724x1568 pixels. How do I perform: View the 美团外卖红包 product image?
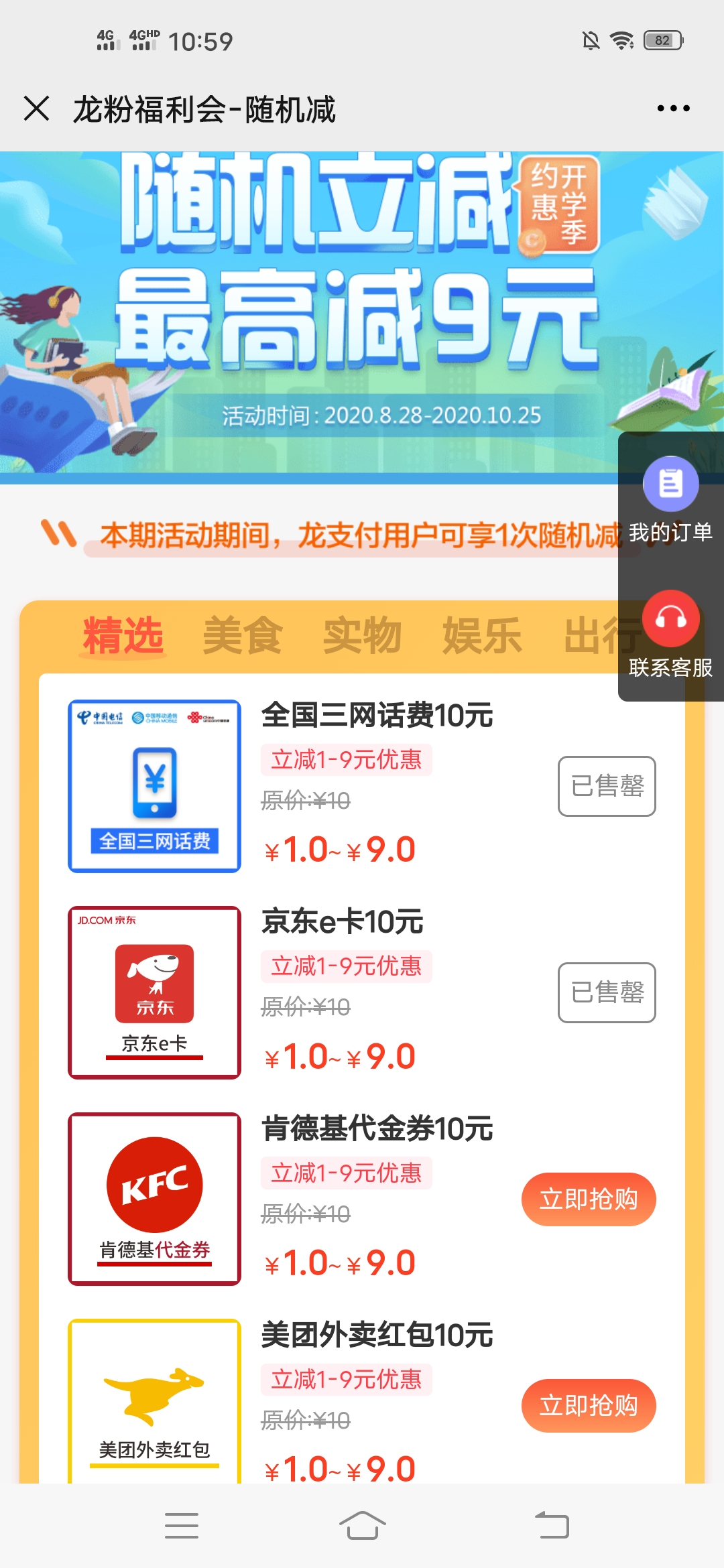click(154, 1400)
